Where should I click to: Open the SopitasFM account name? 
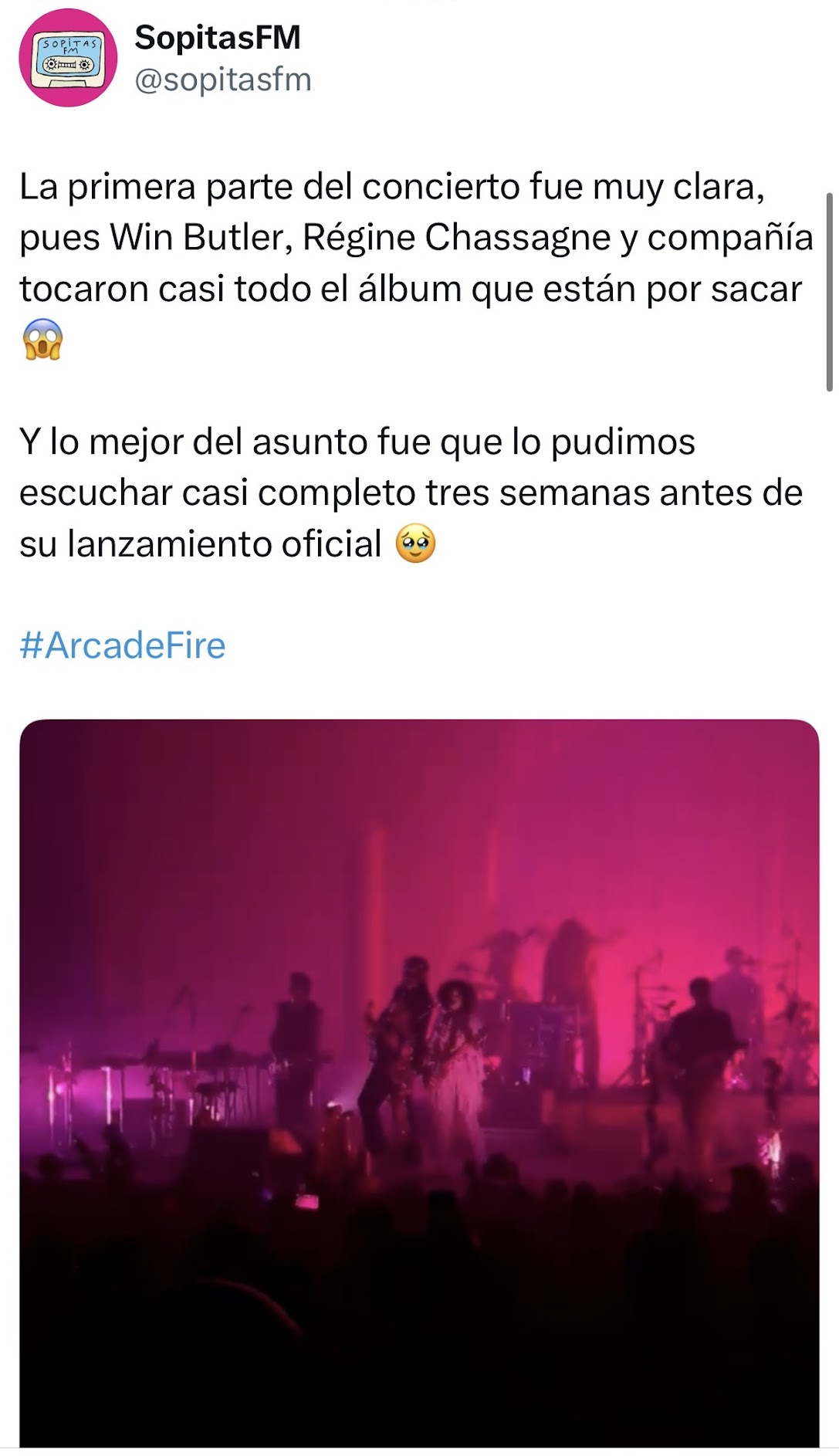point(218,38)
